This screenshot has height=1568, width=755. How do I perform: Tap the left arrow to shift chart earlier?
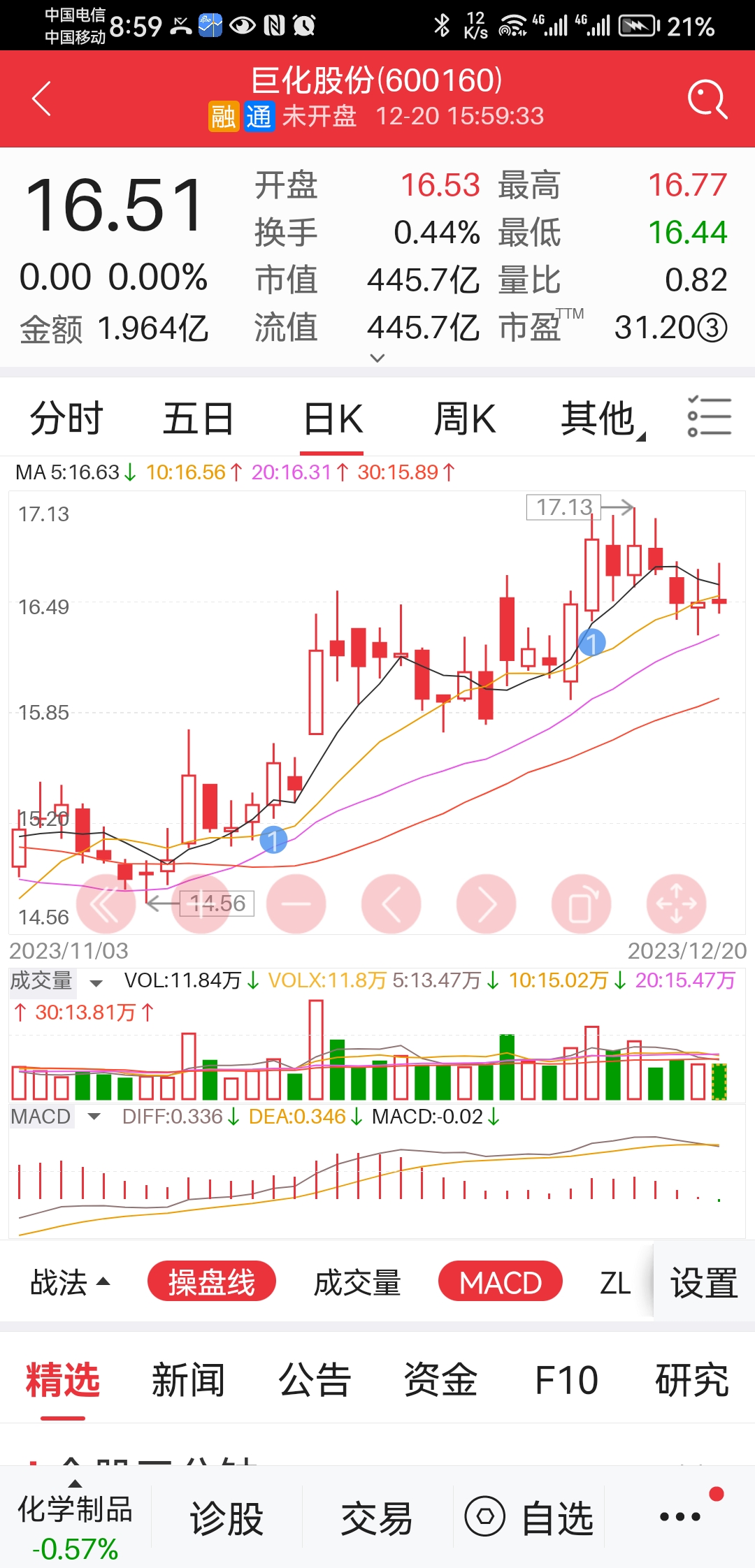click(x=391, y=903)
